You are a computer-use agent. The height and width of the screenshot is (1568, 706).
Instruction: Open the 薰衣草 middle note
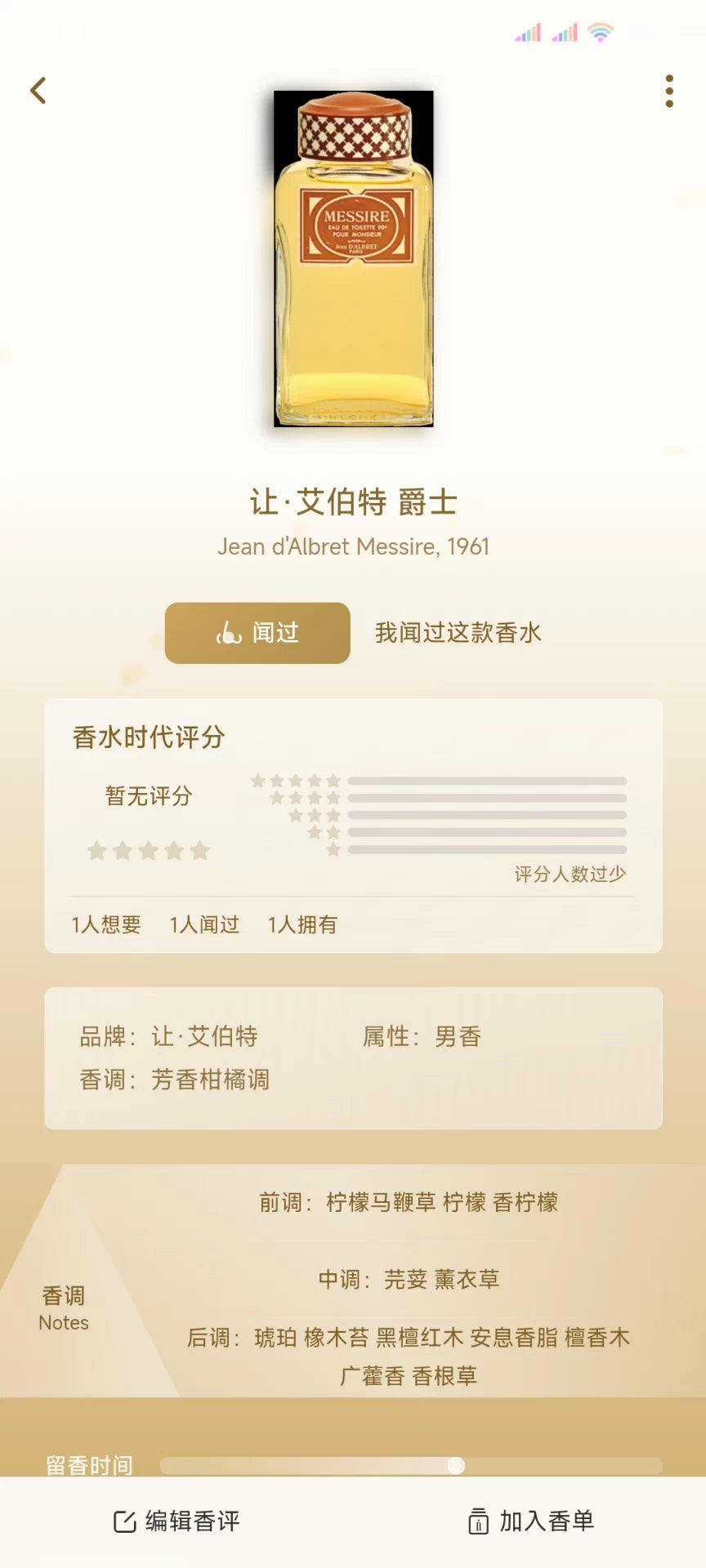click(467, 1279)
